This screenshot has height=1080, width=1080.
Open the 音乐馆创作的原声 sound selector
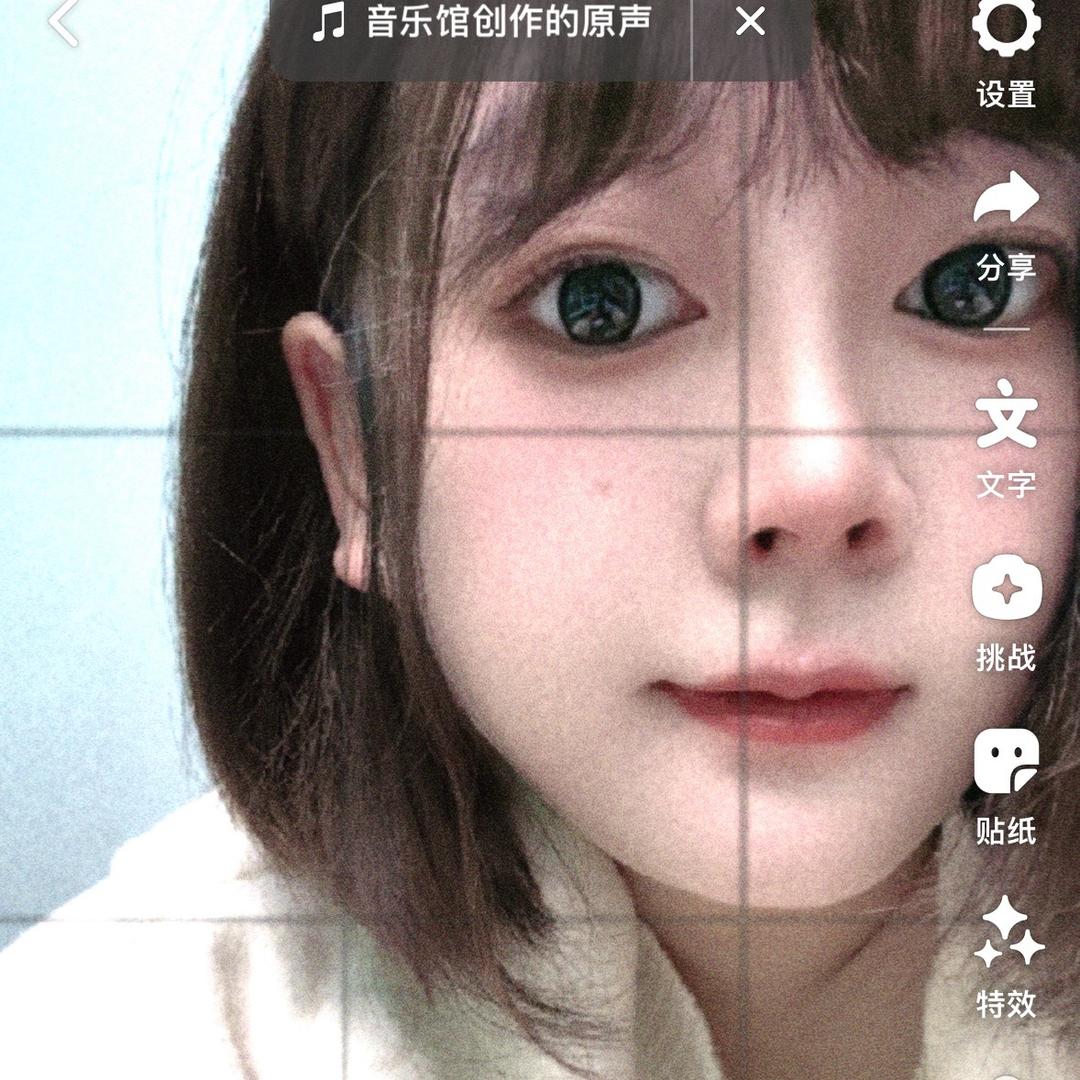click(x=482, y=22)
